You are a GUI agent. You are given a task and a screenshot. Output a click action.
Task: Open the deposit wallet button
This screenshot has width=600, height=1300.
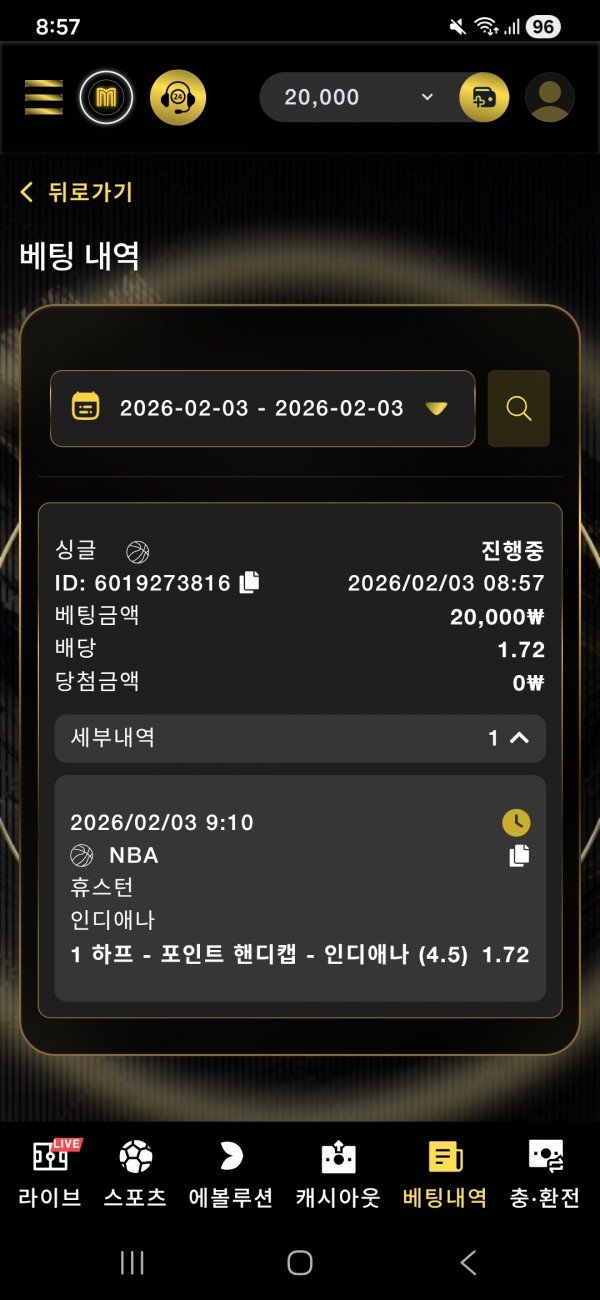(484, 97)
